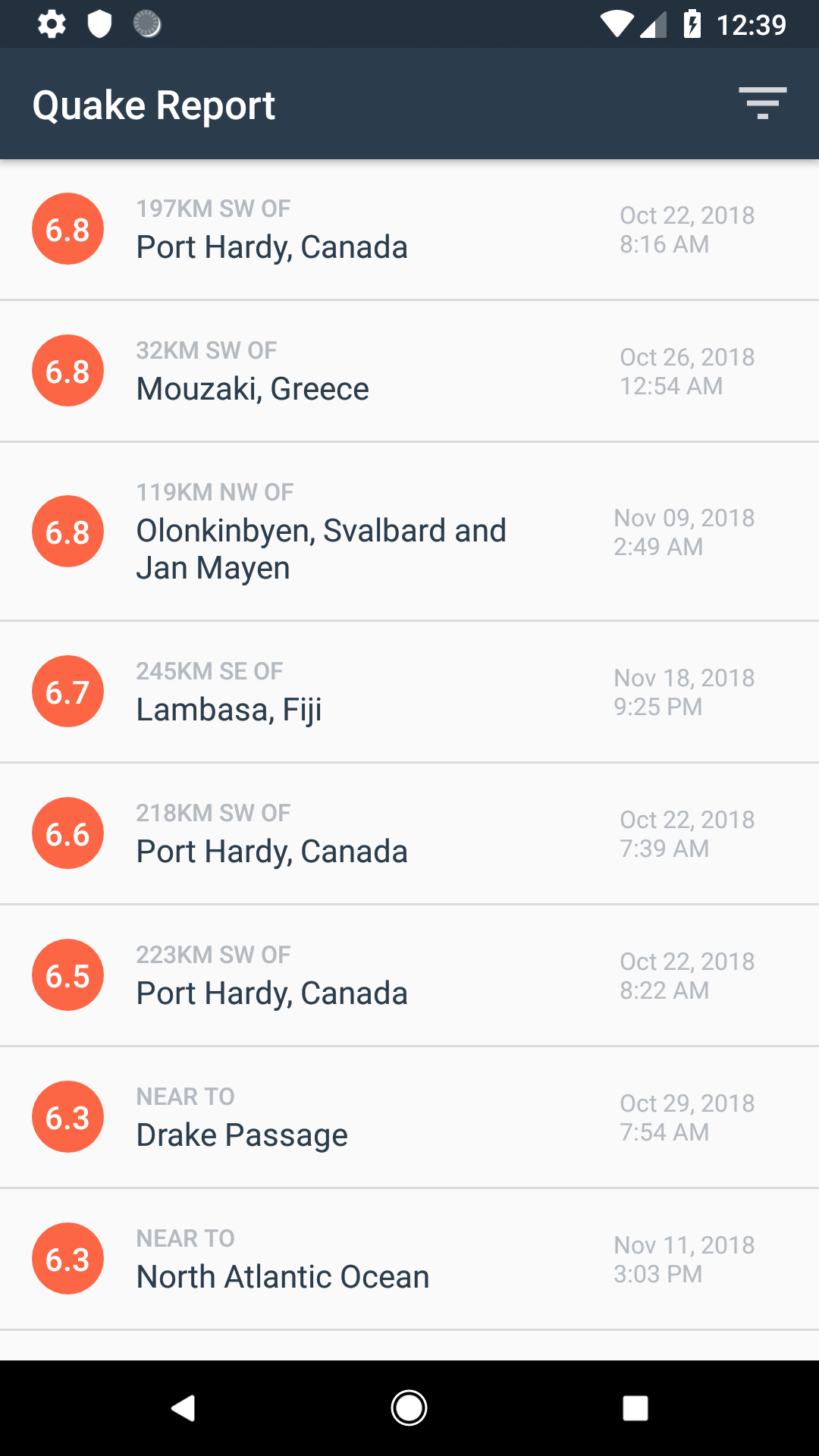Open the North Atlantic Ocean quake entry

coord(409,1258)
